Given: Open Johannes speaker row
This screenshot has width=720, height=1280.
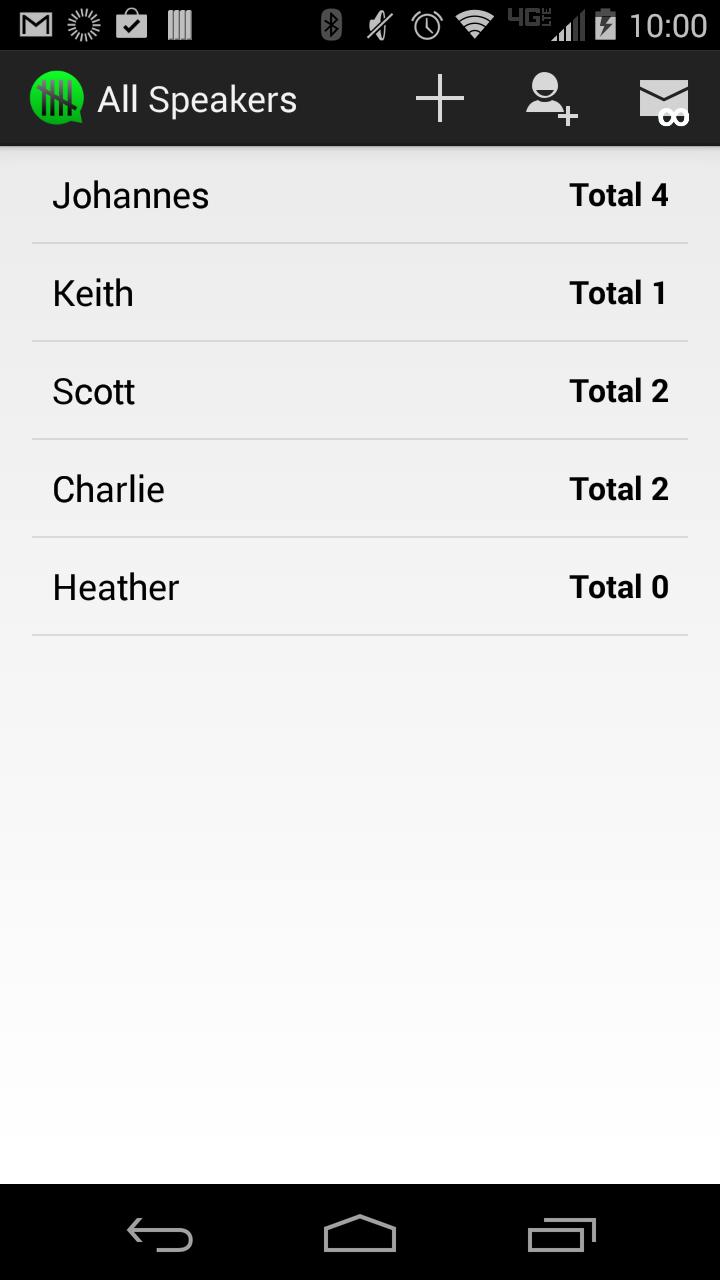Looking at the screenshot, I should pos(360,195).
